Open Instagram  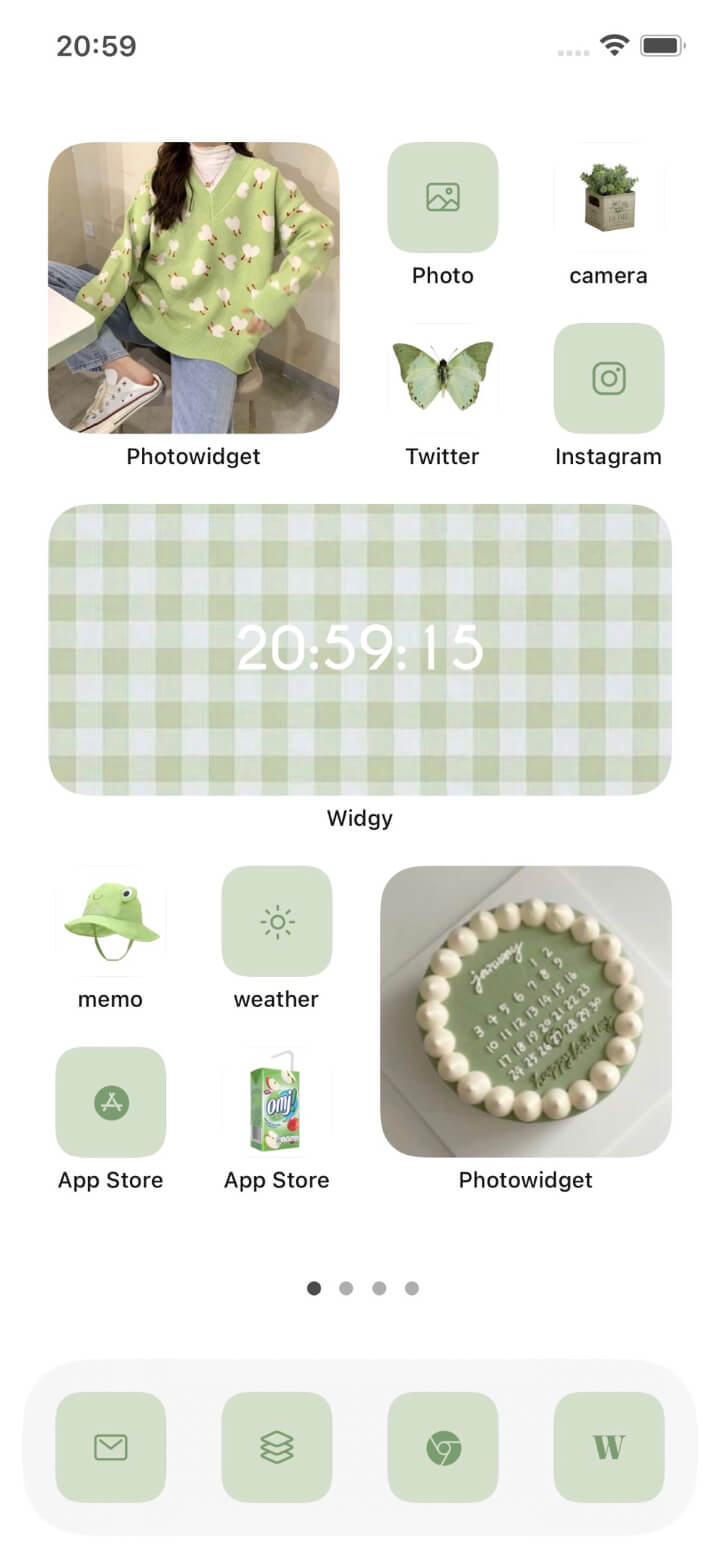[x=608, y=378]
